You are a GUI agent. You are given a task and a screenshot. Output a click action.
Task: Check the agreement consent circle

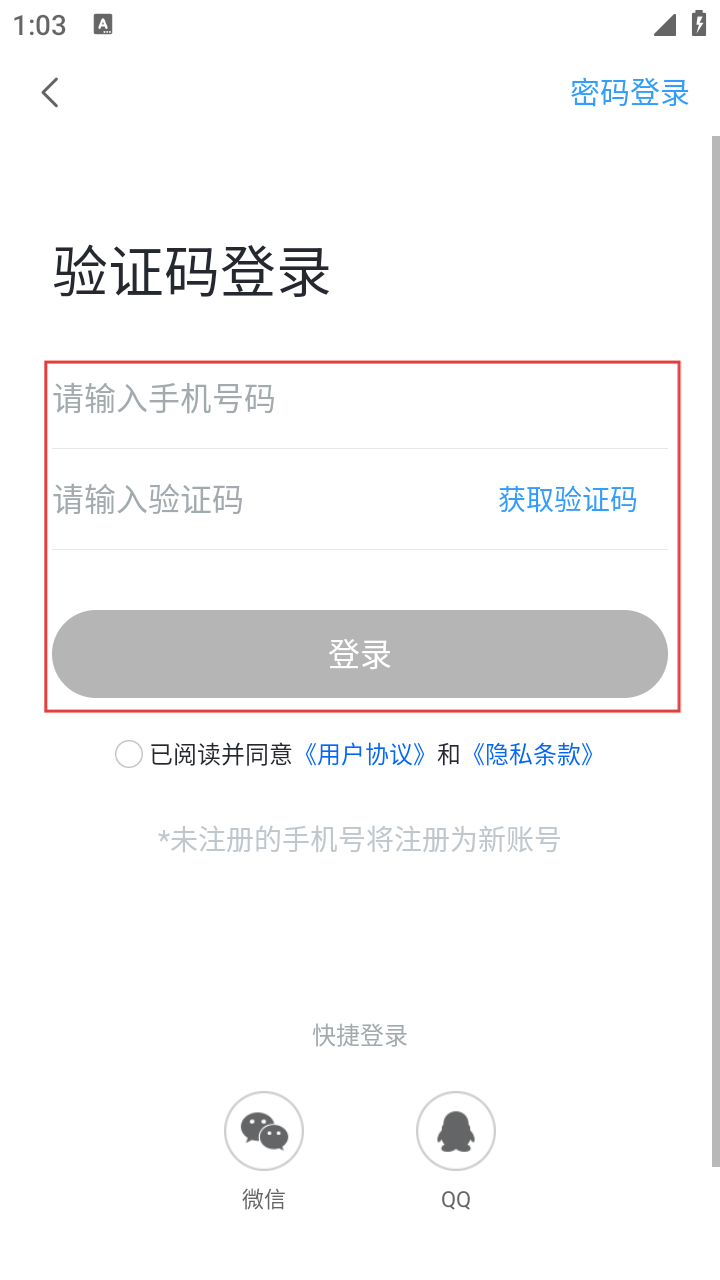(x=129, y=754)
